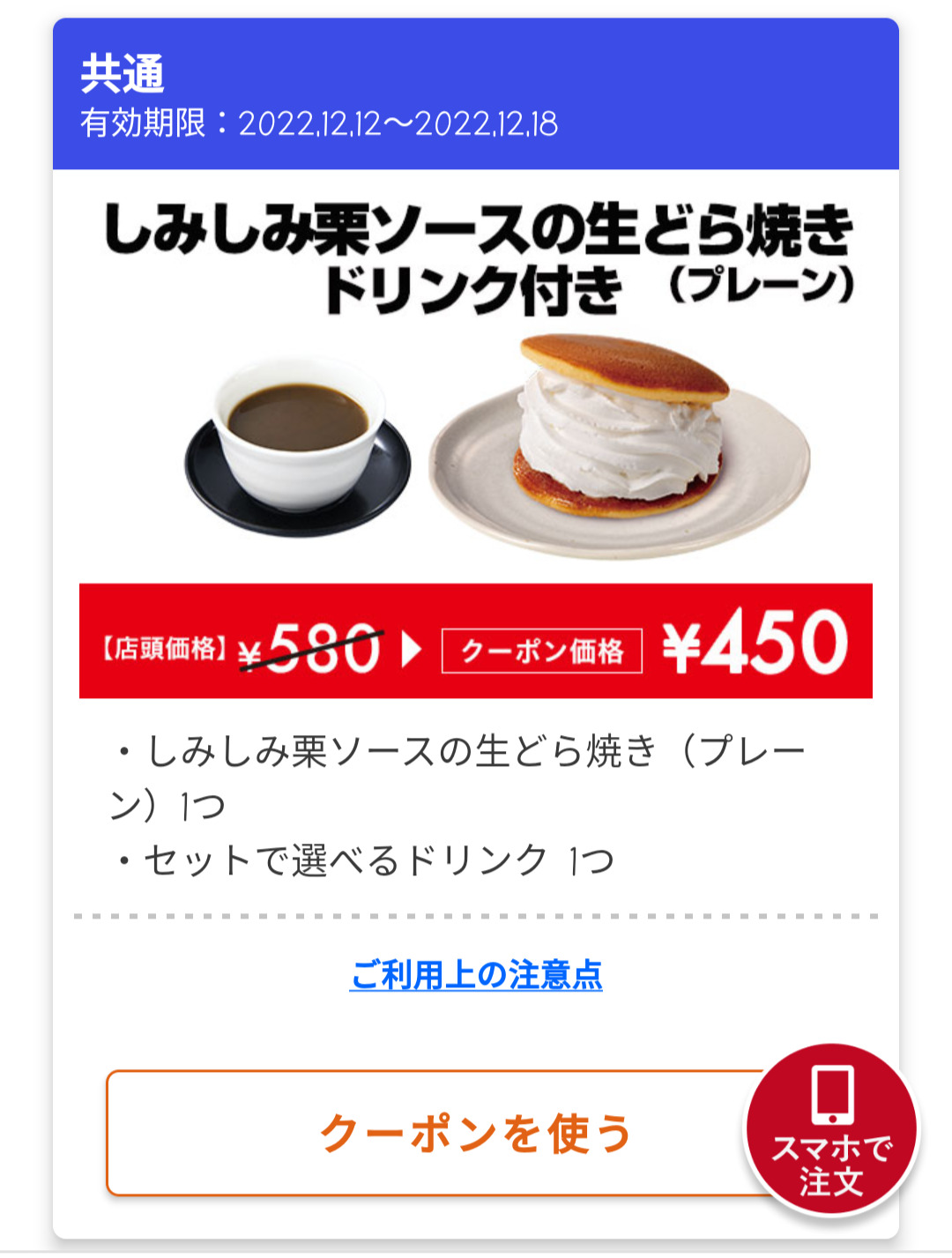Open the ご利用上の注意点 usage notes link
Image resolution: width=952 pixels, height=1258 pixels.
coord(476,975)
